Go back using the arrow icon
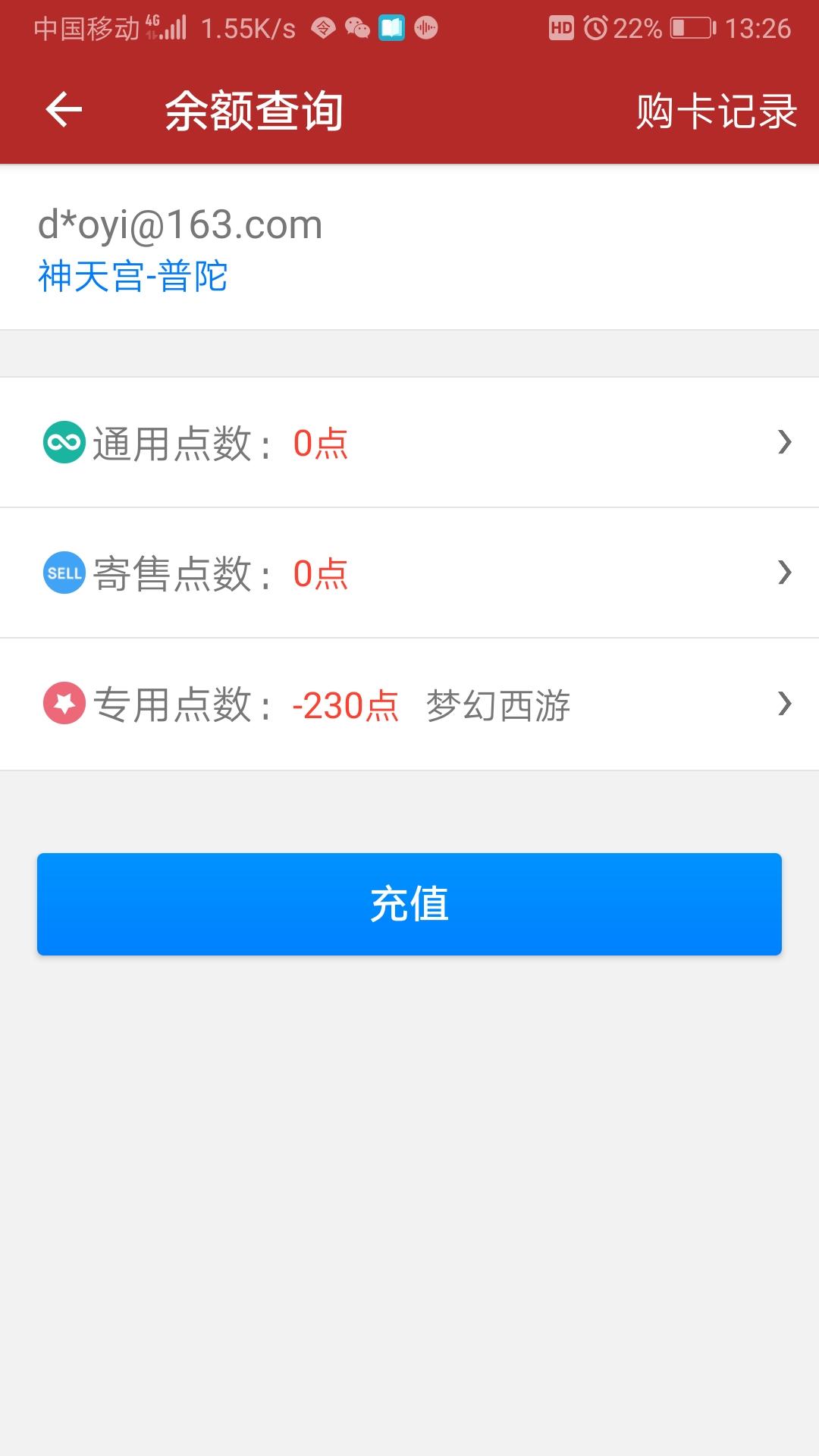819x1456 pixels. pyautogui.click(x=64, y=110)
